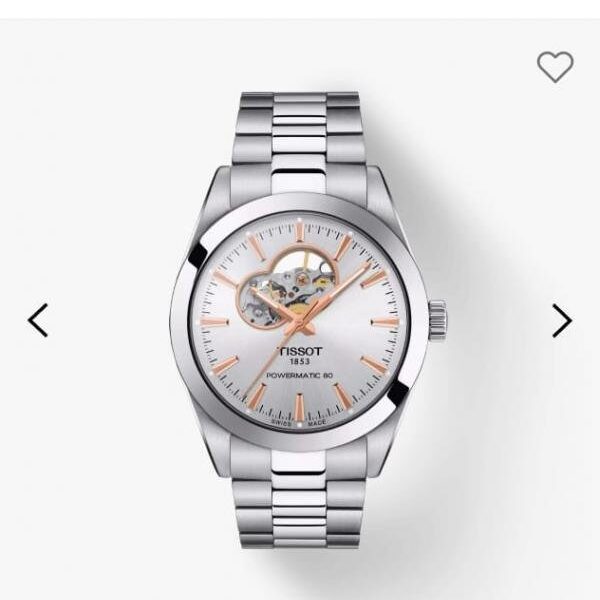600x600 pixels.
Task: Go to the previous product image
Action: 38,321
